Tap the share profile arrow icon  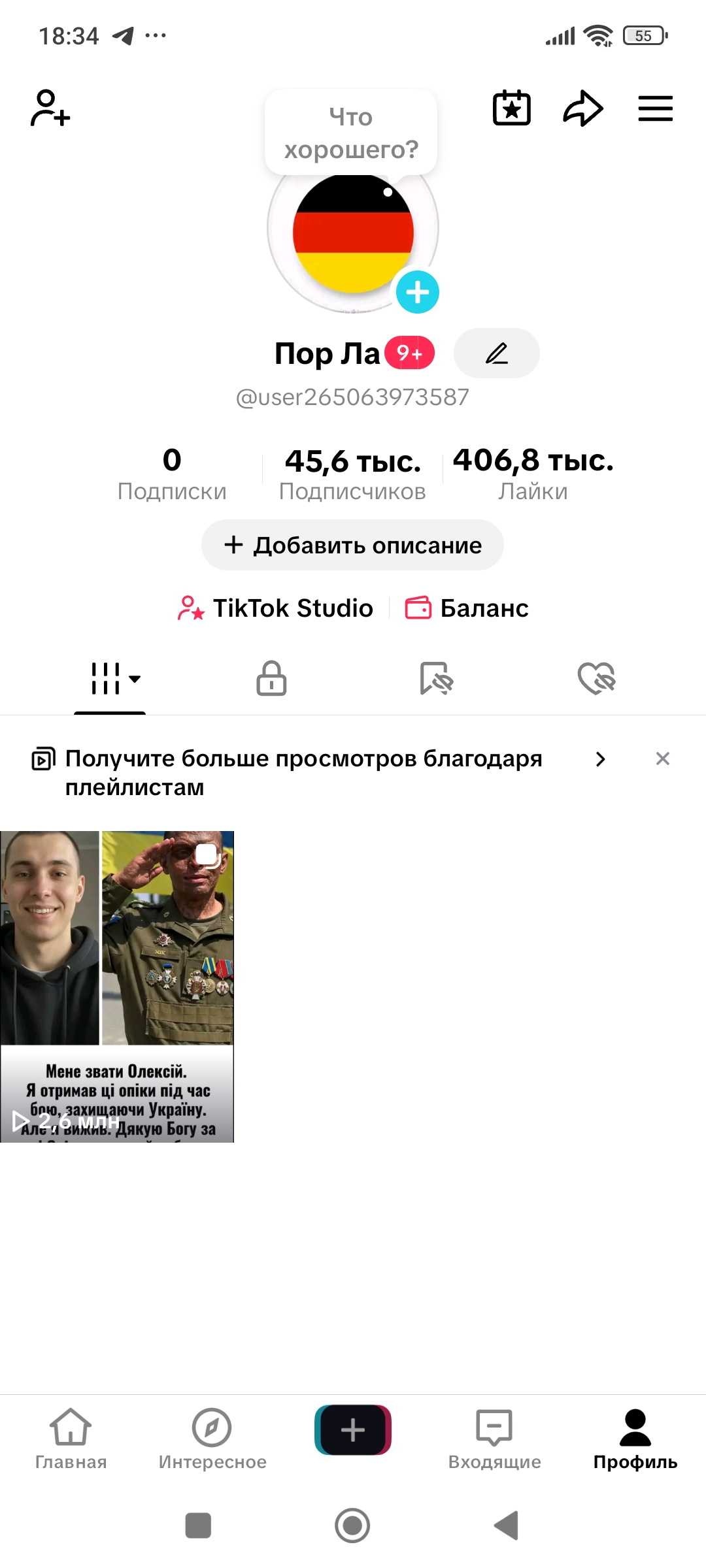(x=583, y=108)
